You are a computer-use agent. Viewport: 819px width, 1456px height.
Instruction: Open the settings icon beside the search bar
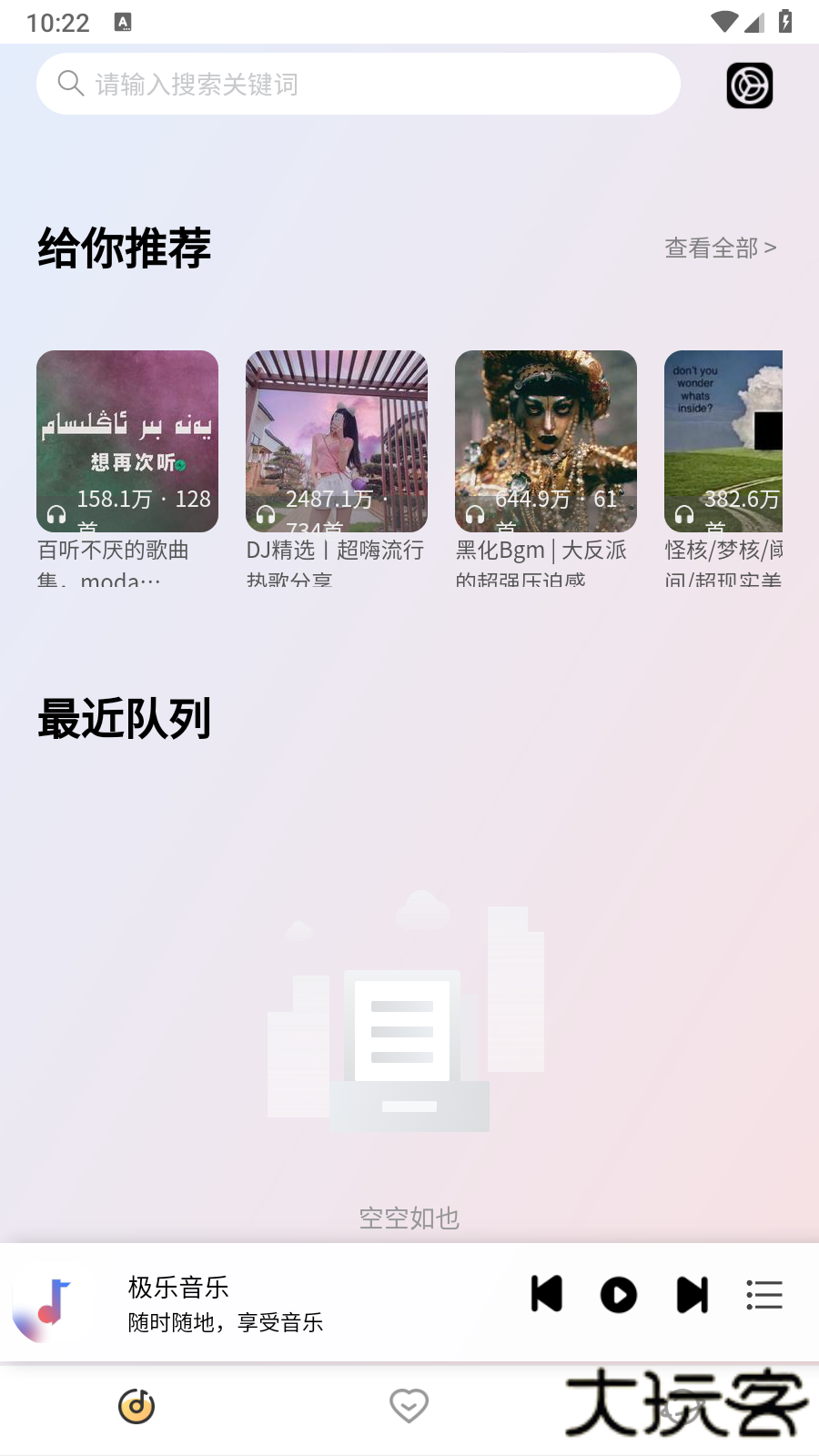click(x=749, y=84)
